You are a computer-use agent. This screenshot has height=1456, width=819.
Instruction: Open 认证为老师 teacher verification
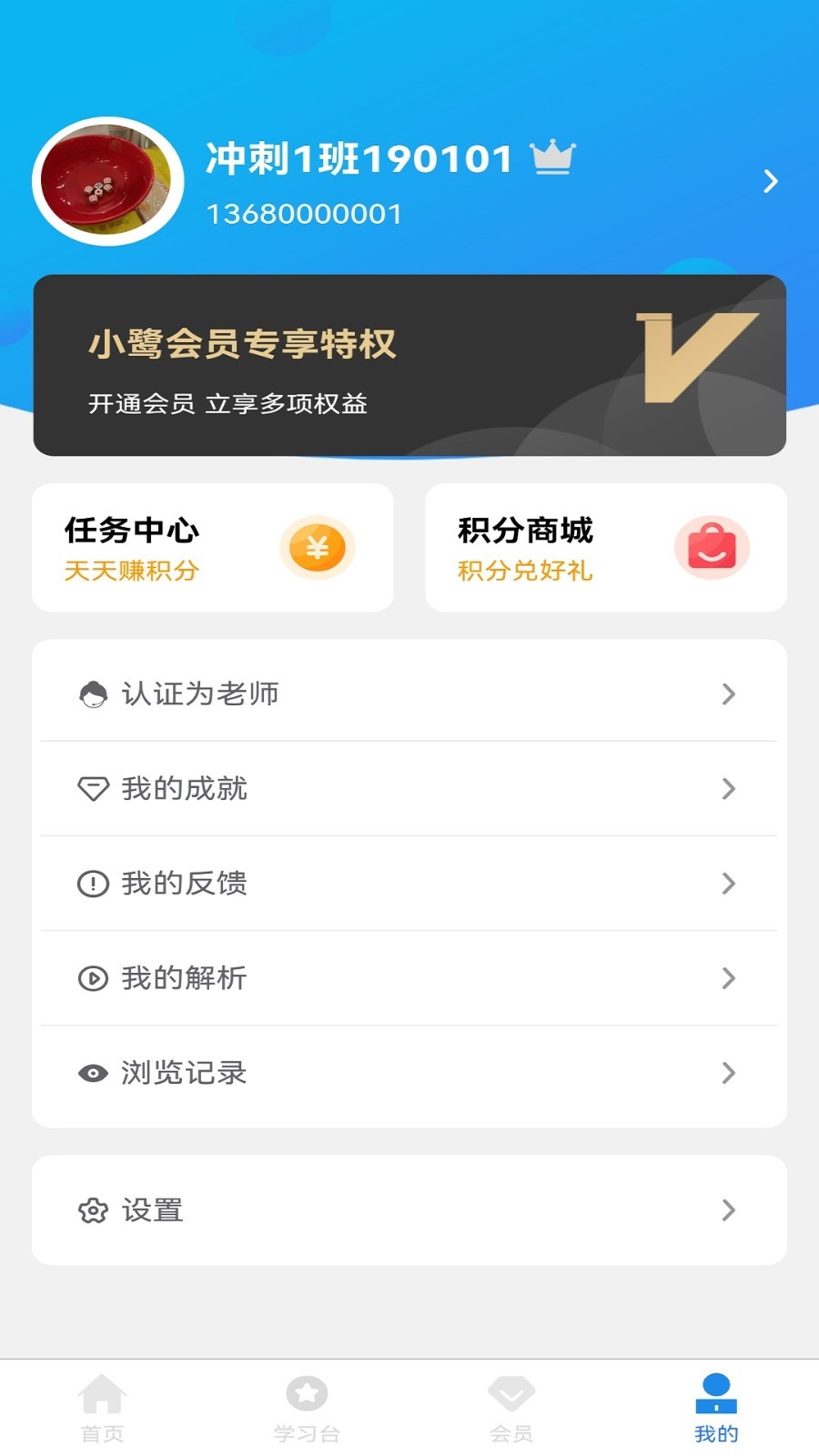(x=409, y=694)
